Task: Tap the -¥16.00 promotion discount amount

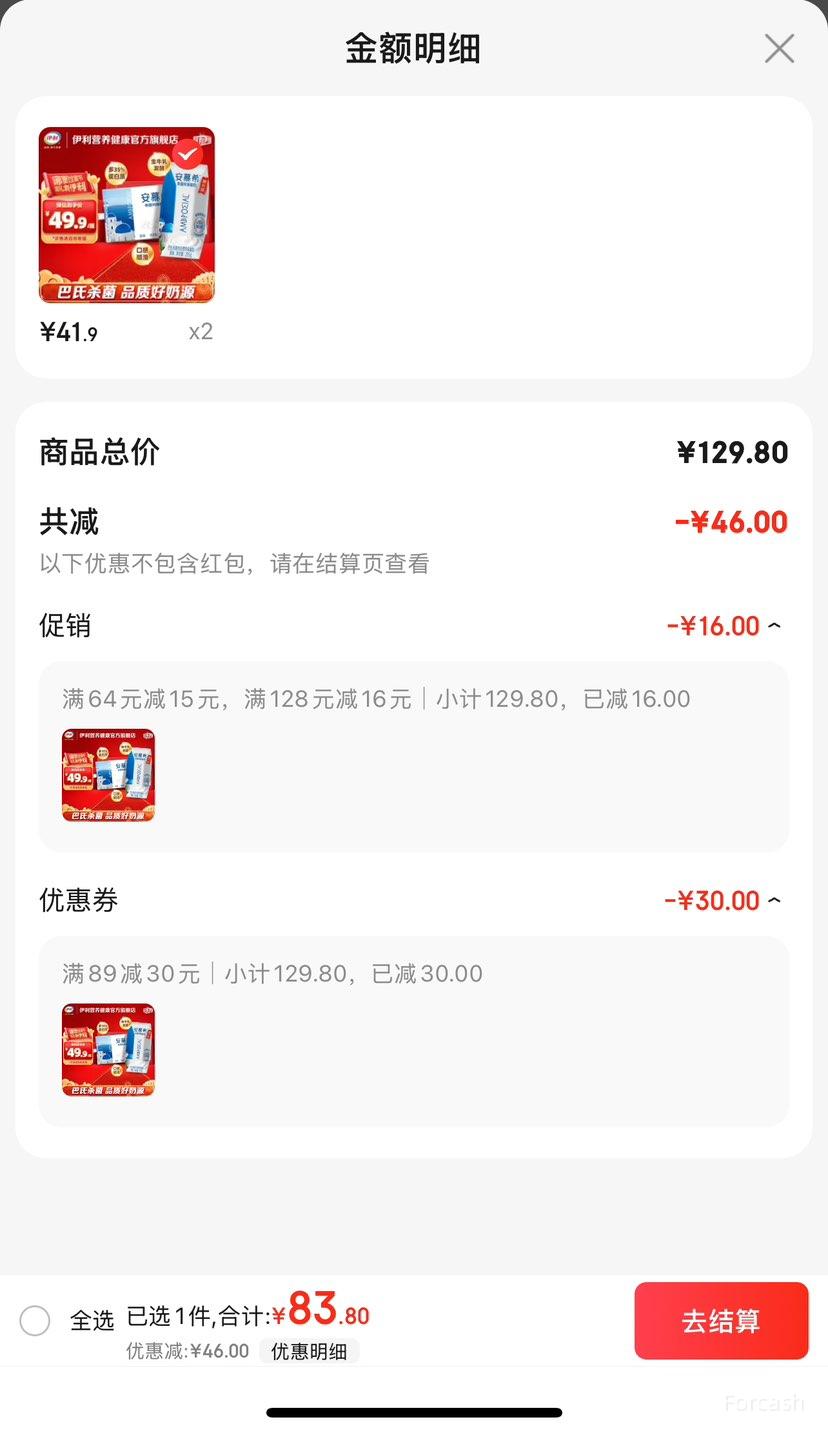Action: tap(711, 625)
